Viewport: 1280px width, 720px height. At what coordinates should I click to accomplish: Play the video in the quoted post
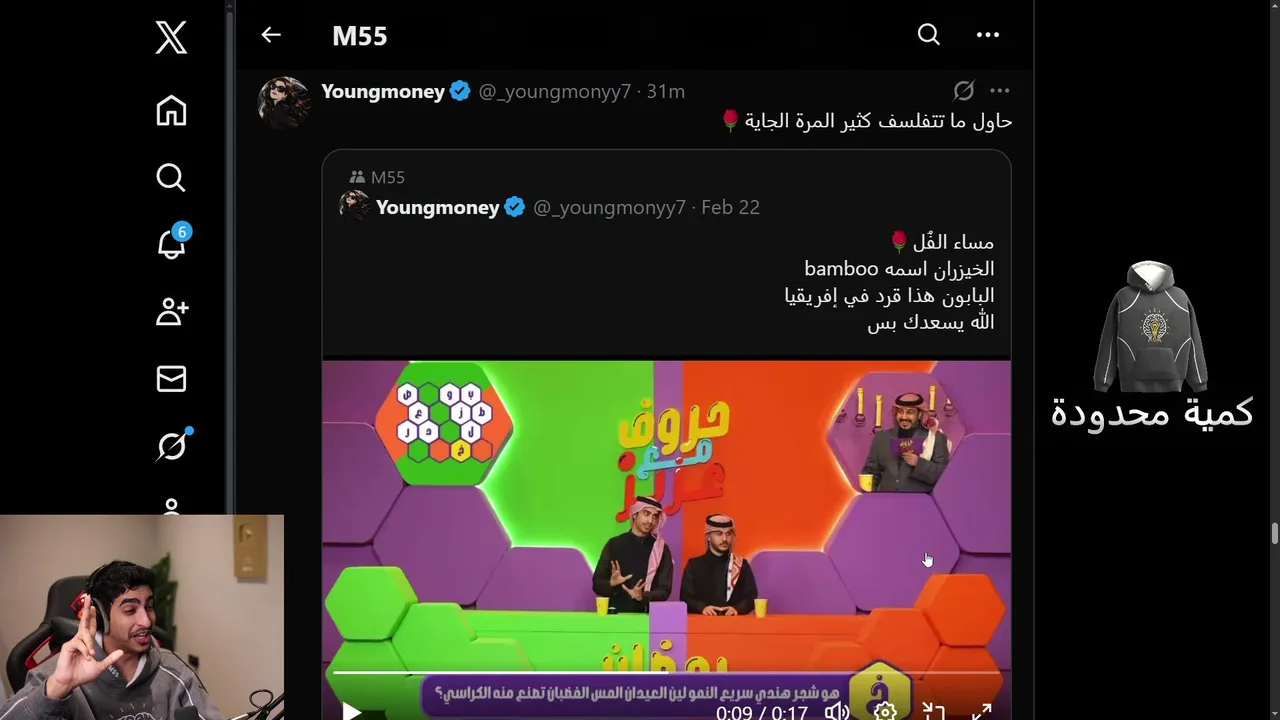click(x=351, y=711)
